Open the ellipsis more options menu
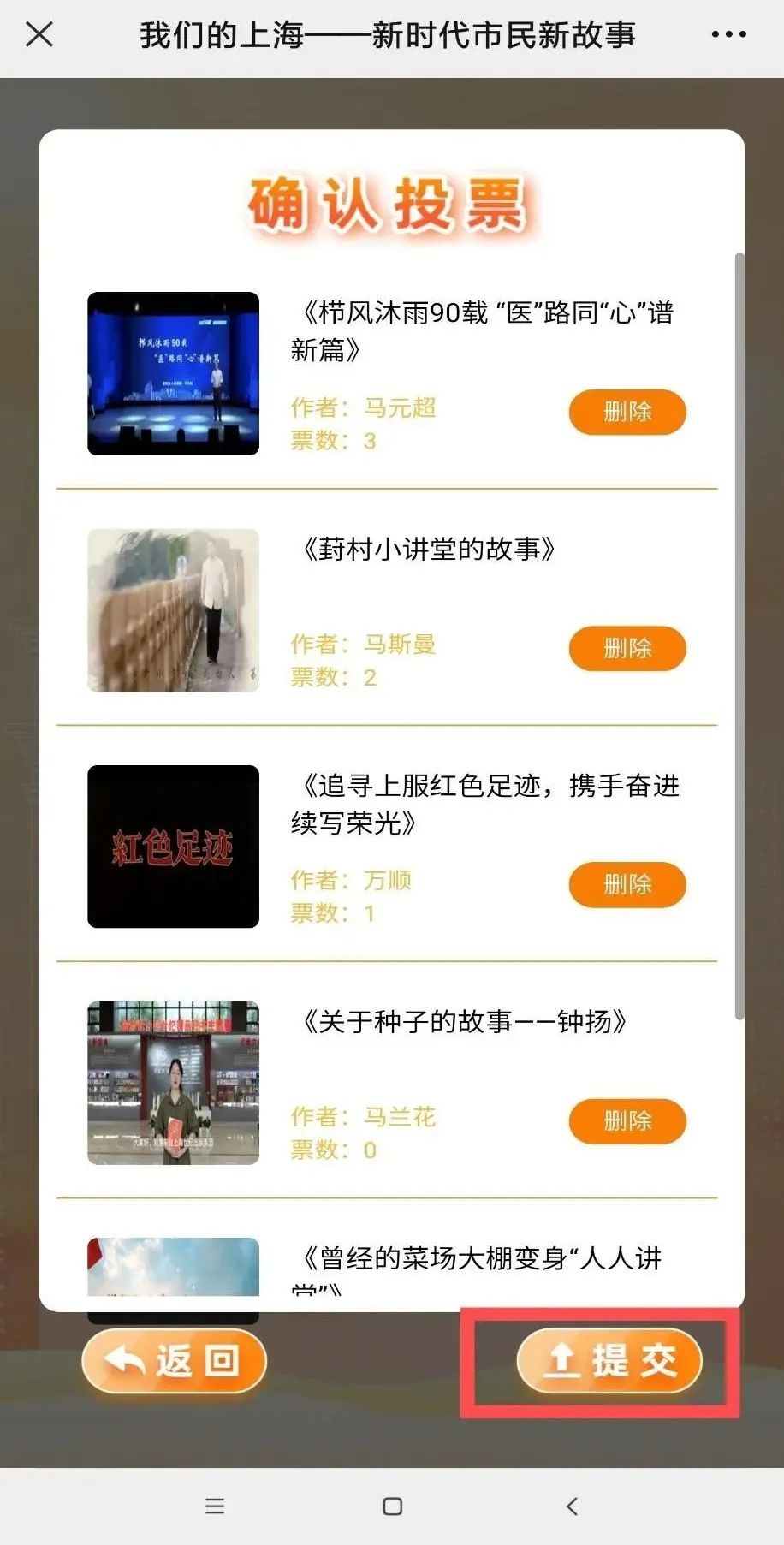784x1545 pixels. coord(727,34)
